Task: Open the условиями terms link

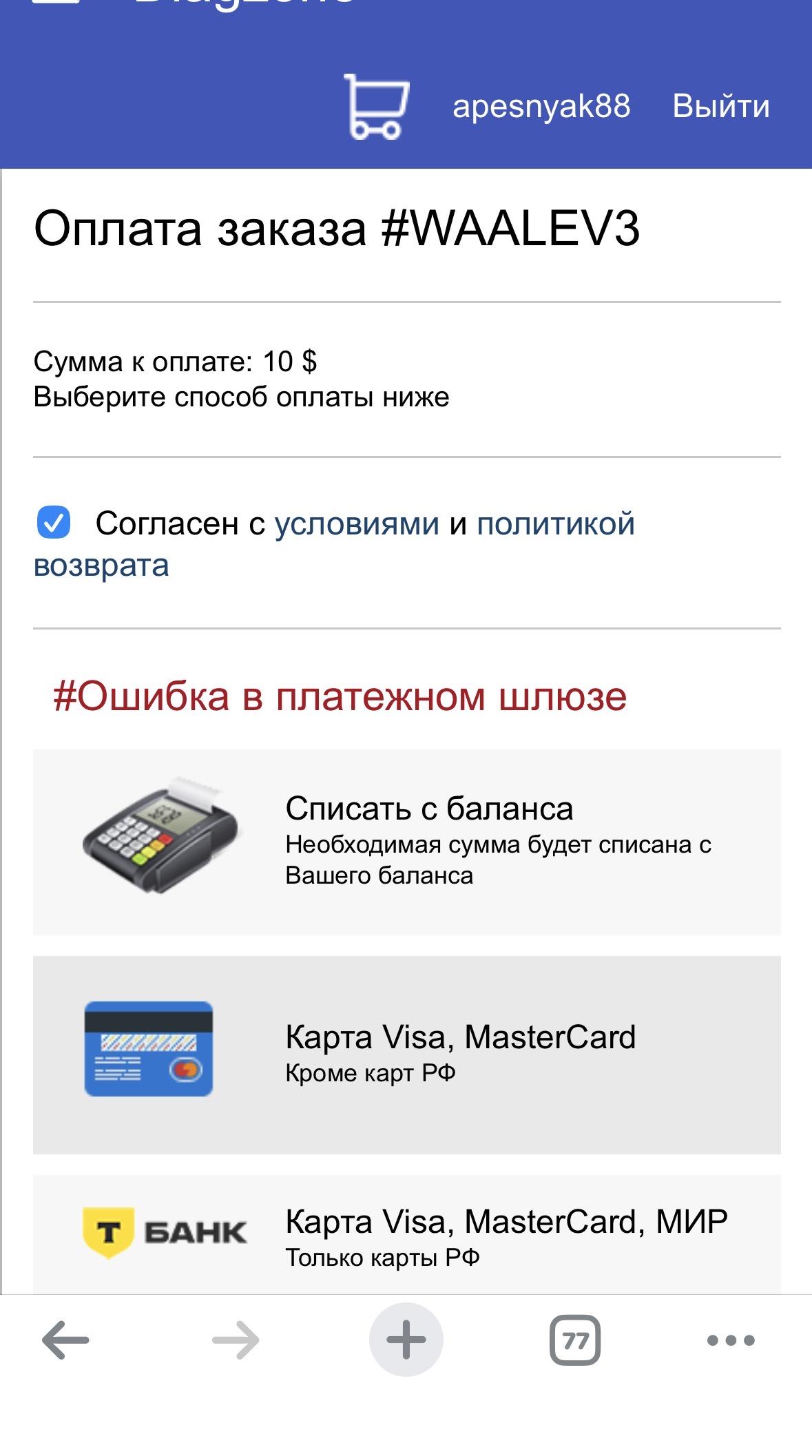Action: coord(357,523)
